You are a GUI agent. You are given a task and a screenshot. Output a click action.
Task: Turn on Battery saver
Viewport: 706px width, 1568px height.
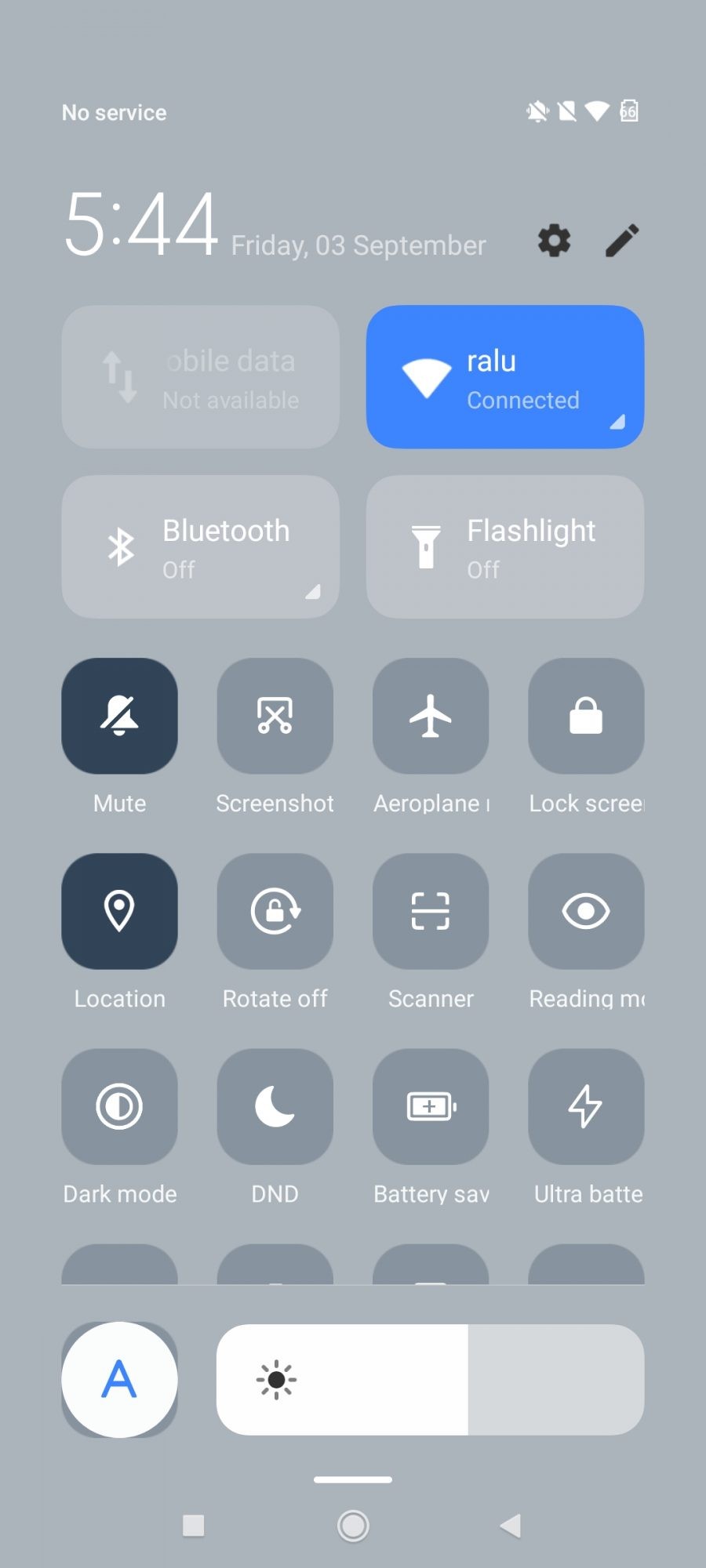click(430, 1106)
